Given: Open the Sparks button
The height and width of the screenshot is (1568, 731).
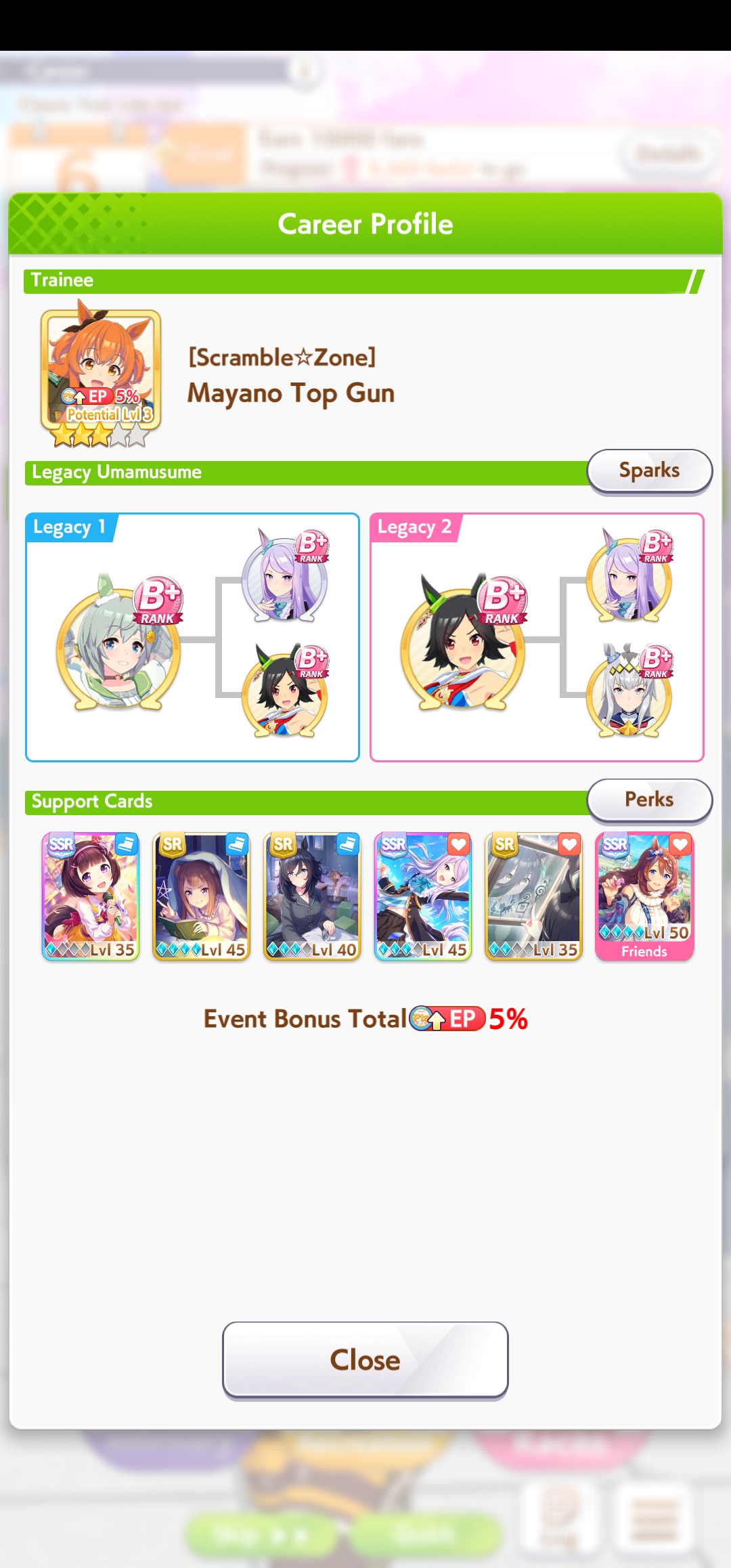Looking at the screenshot, I should pos(649,471).
